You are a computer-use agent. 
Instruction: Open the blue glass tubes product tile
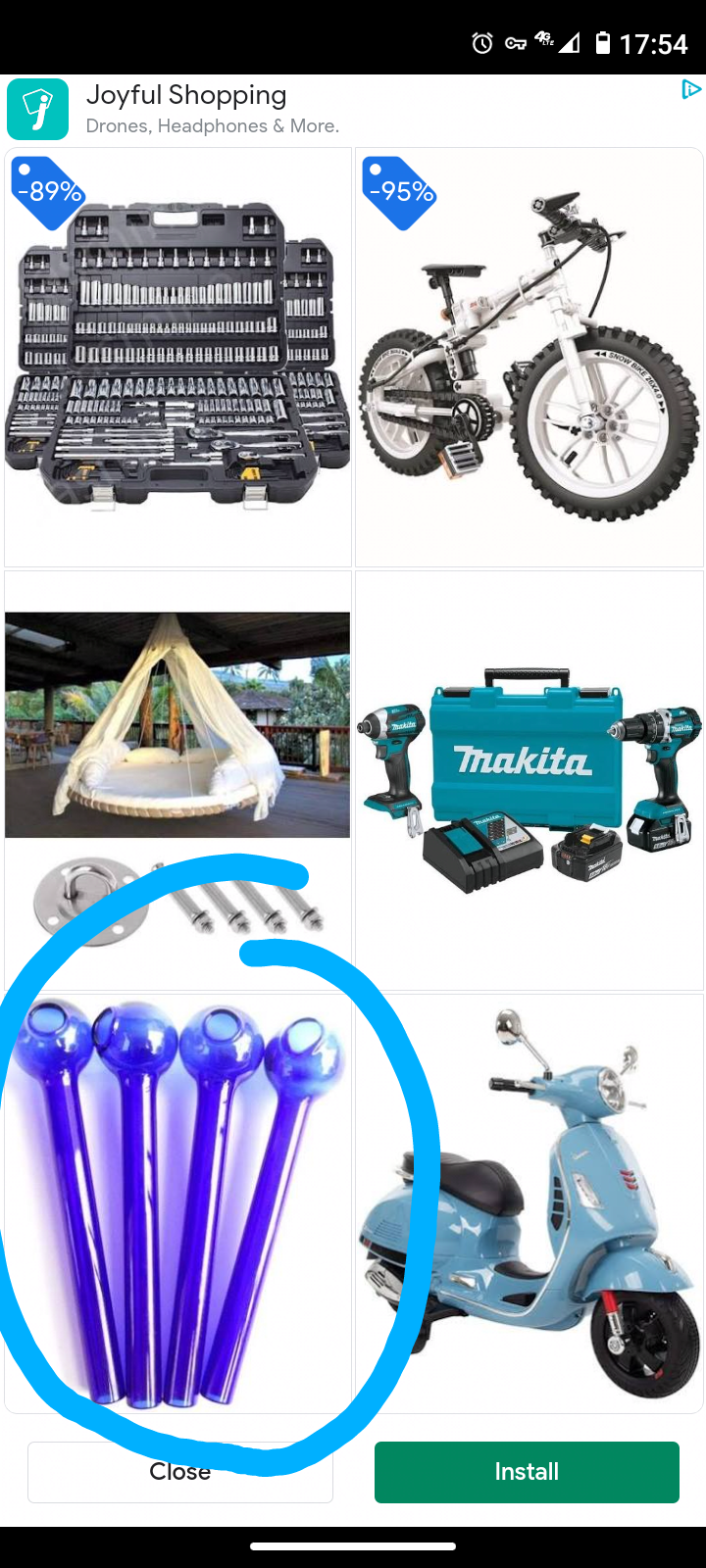pos(177,1202)
